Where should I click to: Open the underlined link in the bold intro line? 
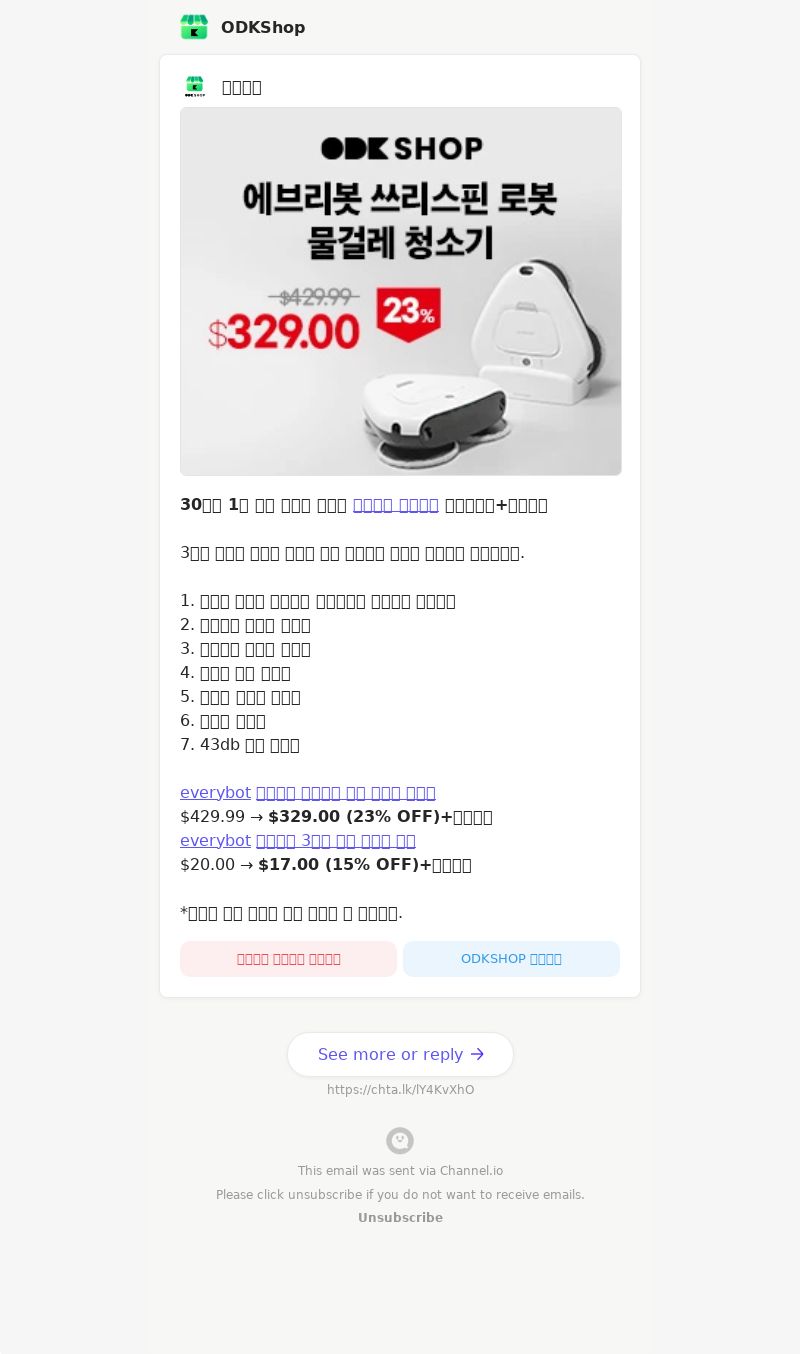click(395, 505)
